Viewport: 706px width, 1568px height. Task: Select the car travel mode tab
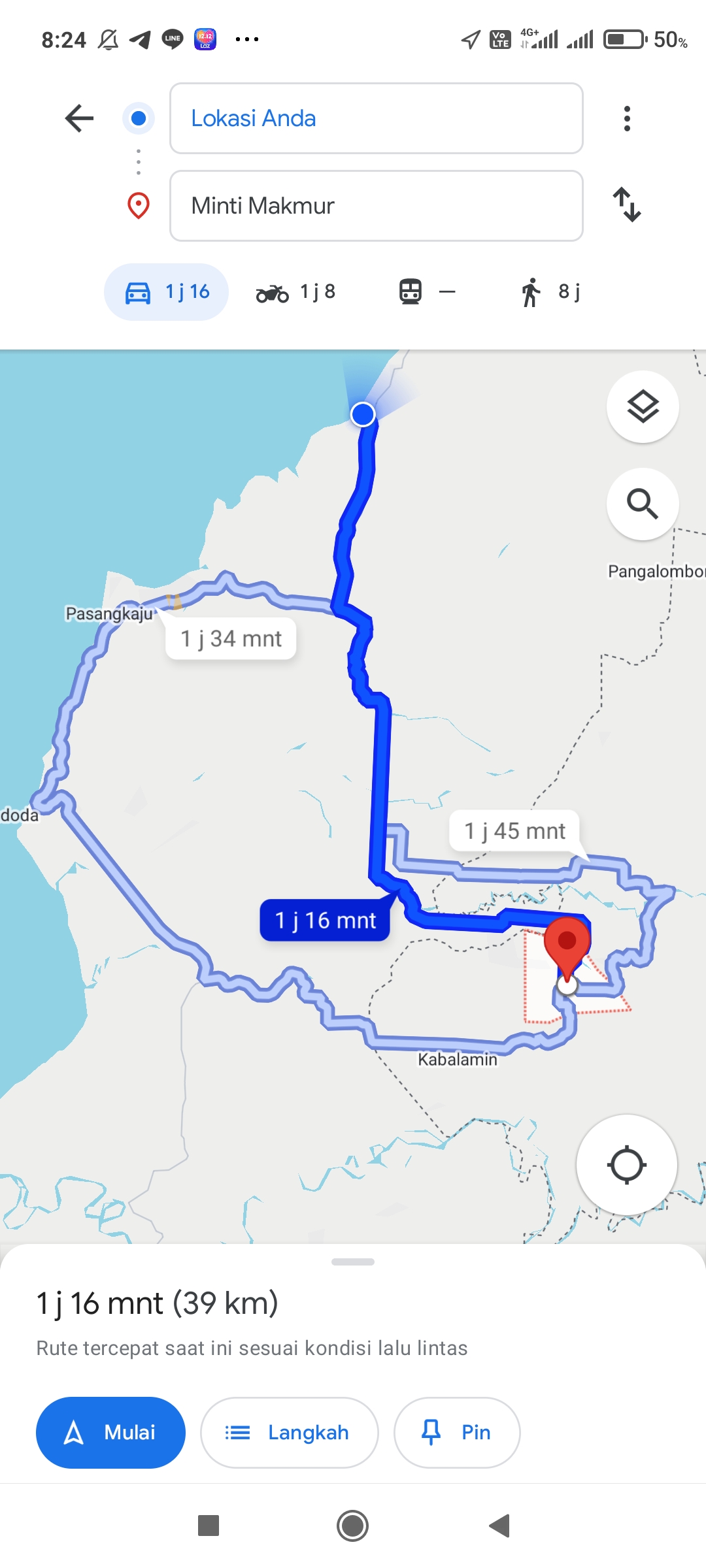click(x=167, y=292)
